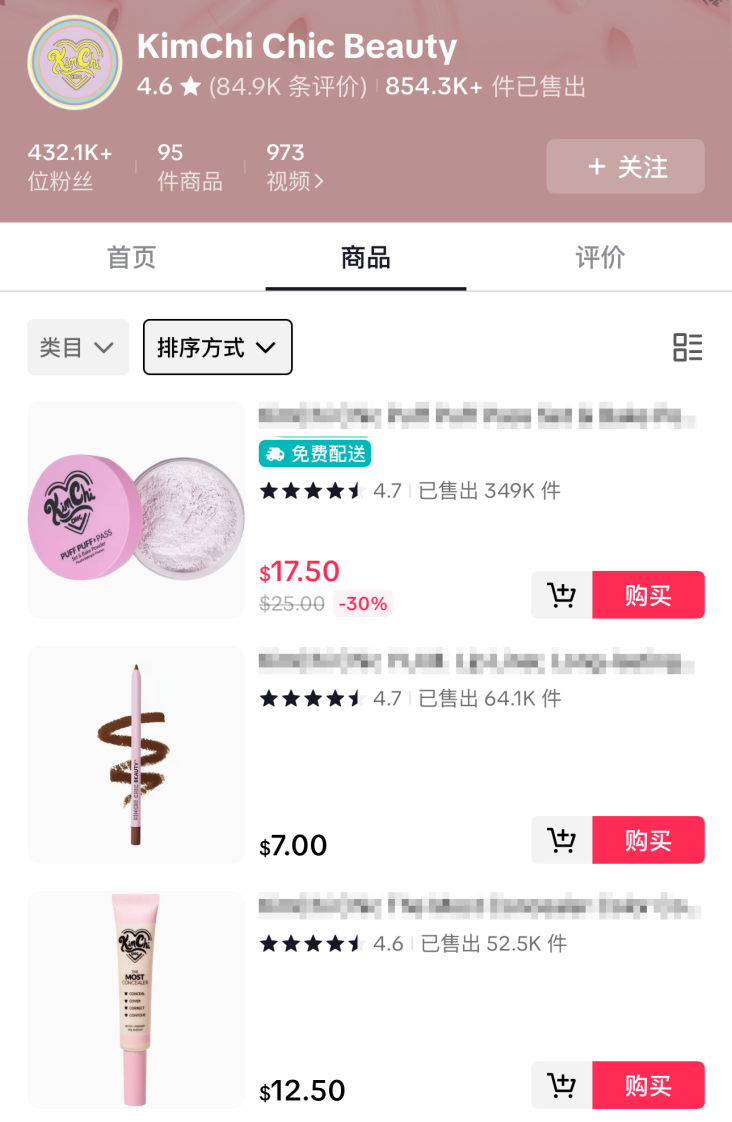Open the 类目 category dropdown

(x=78, y=347)
